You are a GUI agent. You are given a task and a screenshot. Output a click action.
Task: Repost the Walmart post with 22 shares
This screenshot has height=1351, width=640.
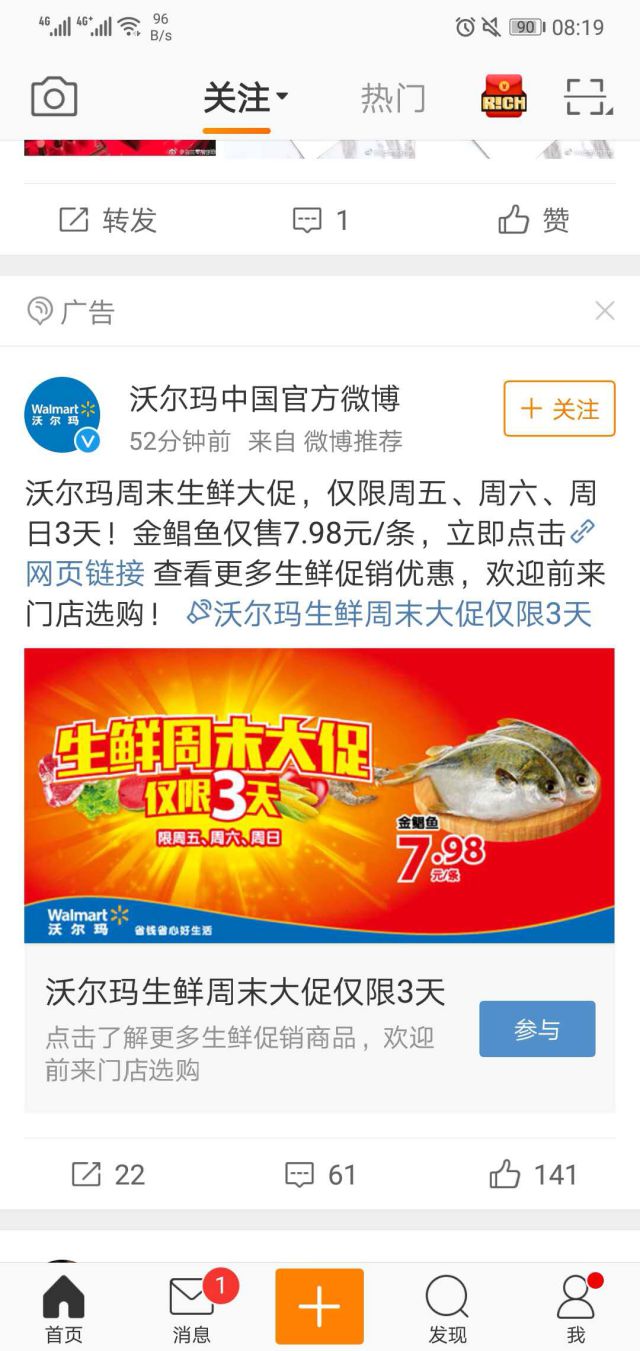coord(109,1174)
